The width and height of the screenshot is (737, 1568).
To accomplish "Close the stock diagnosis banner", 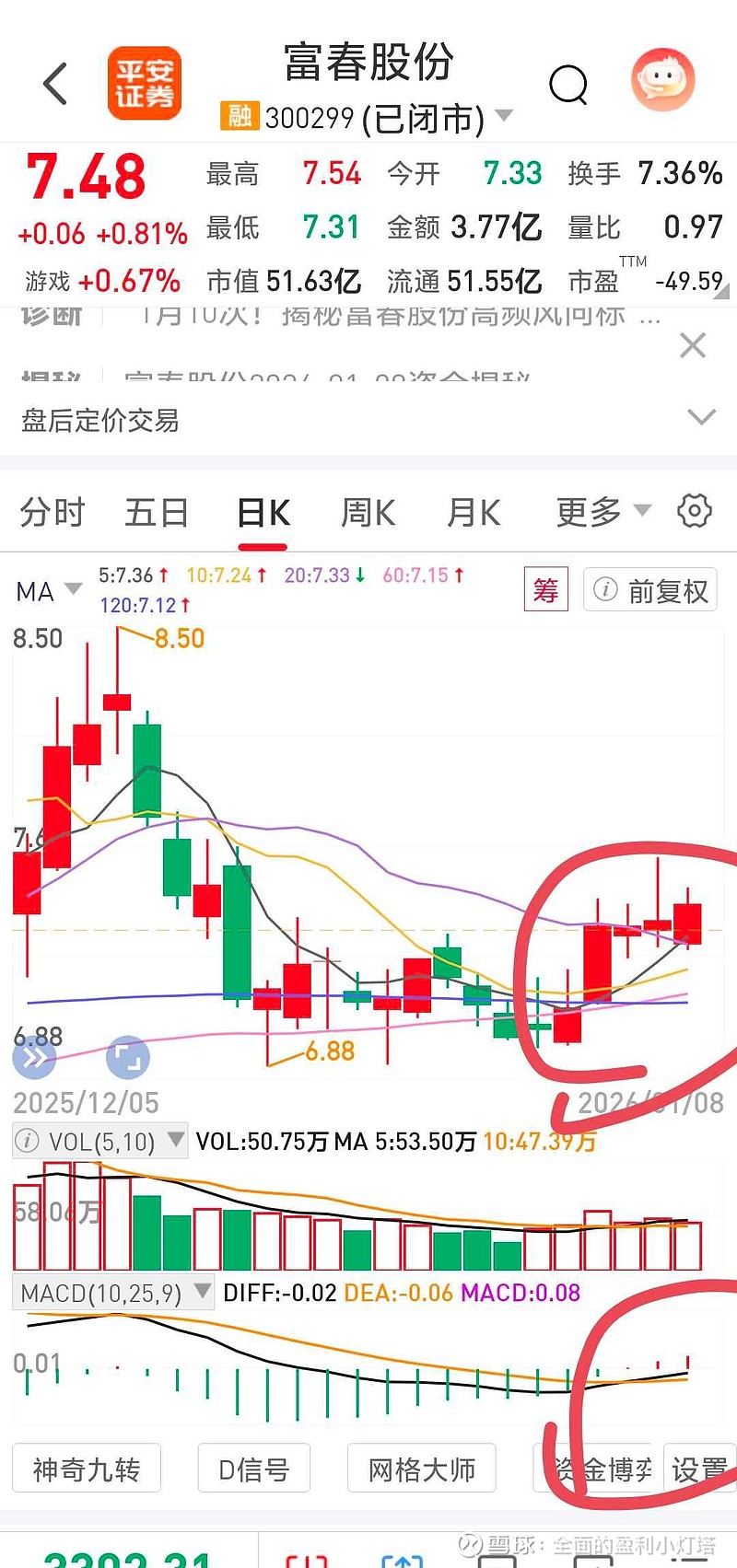I will click(x=693, y=345).
